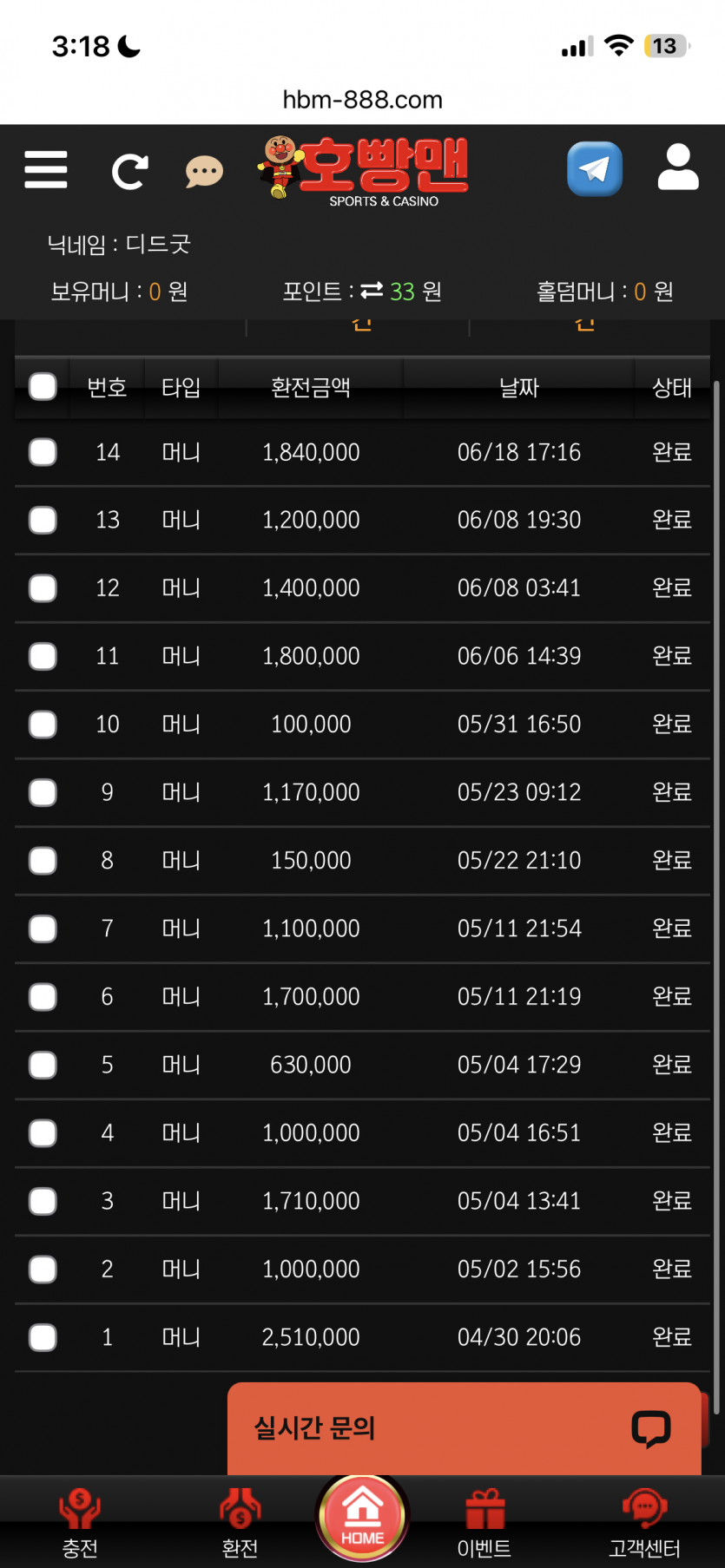725x1568 pixels.
Task: Open the user profile icon
Action: [x=678, y=167]
